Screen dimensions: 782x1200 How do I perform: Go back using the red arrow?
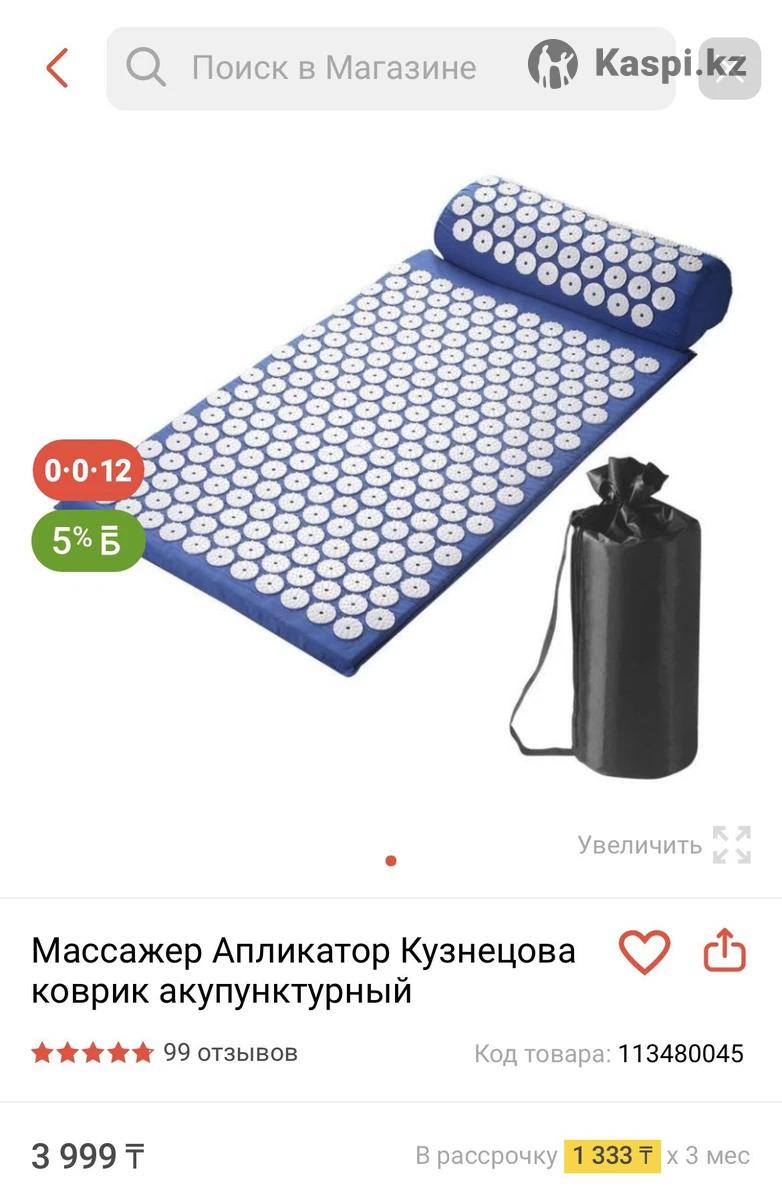pyautogui.click(x=57, y=68)
